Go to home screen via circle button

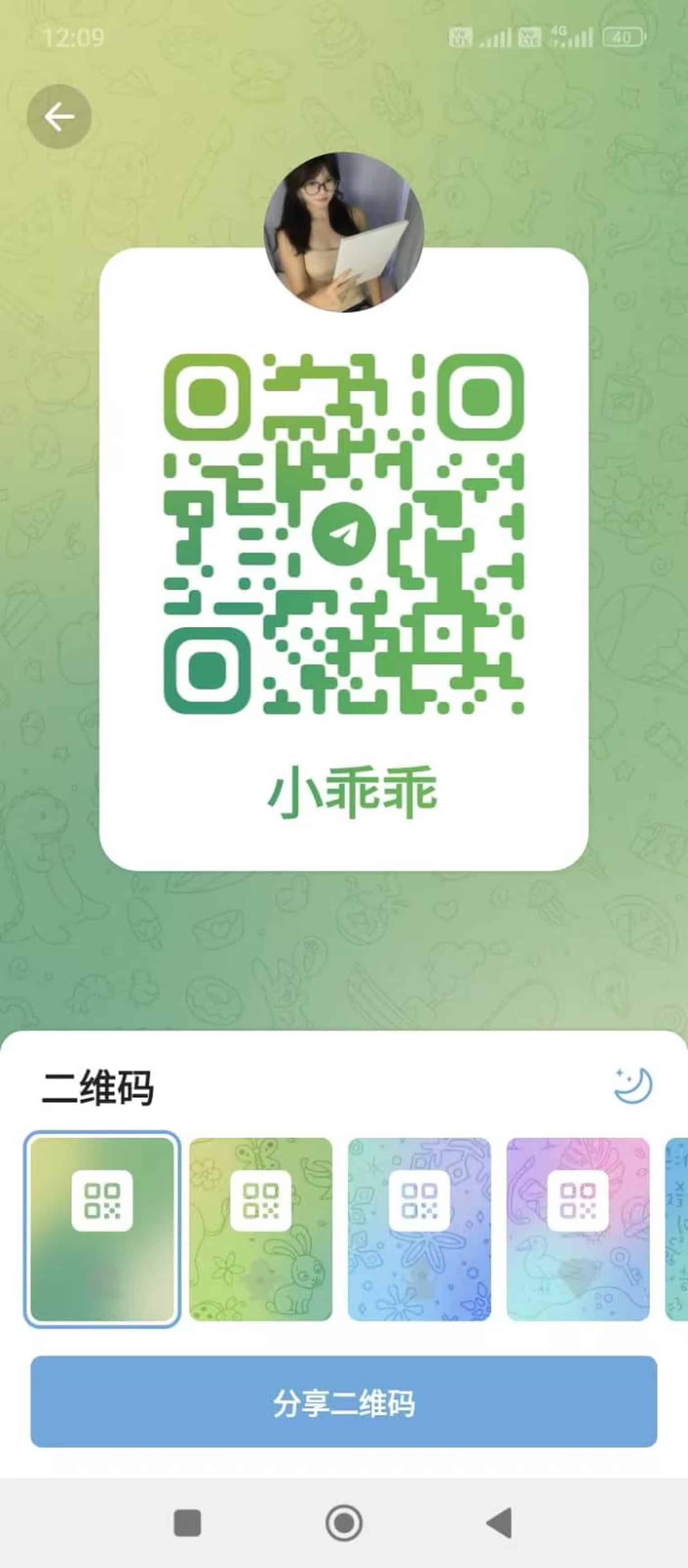point(344,1523)
